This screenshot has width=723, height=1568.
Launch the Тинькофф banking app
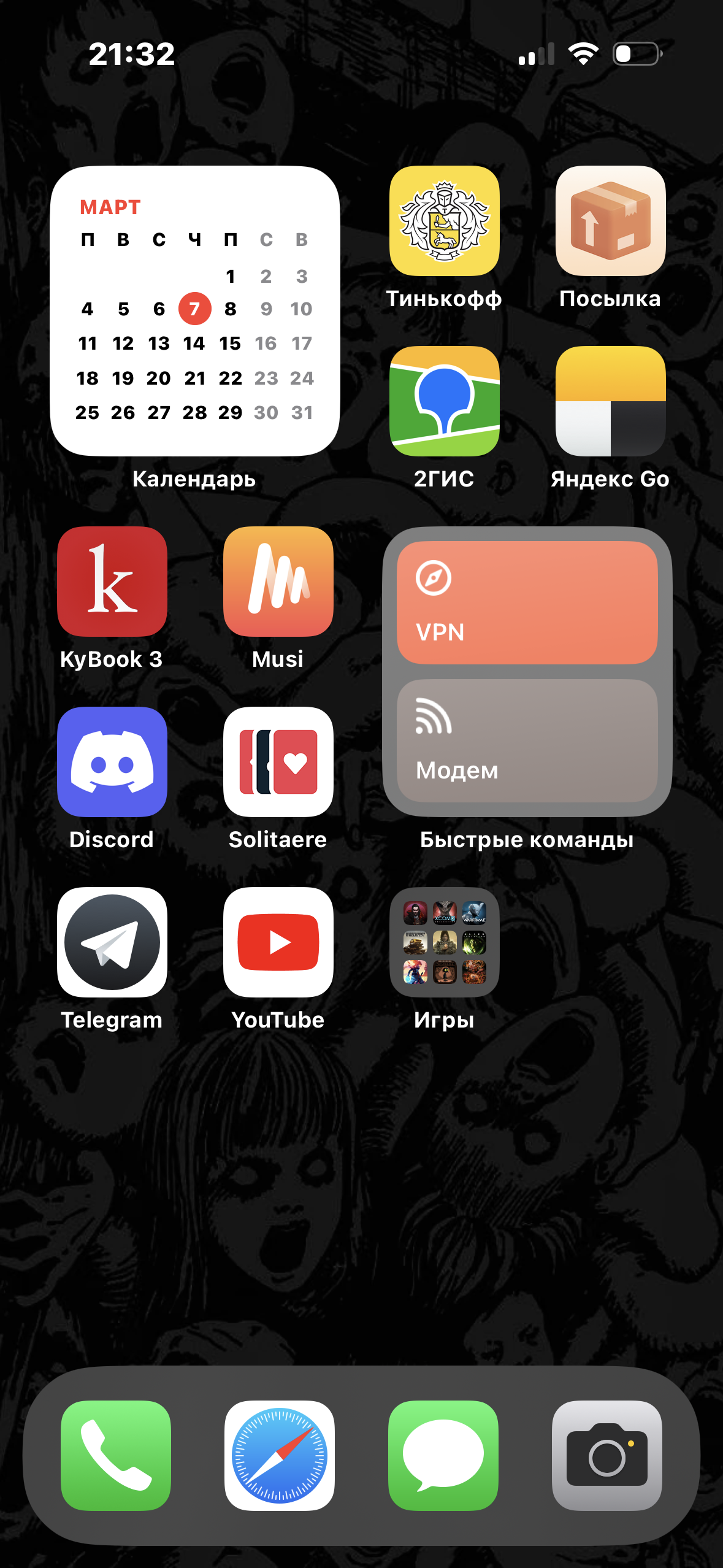(x=445, y=221)
